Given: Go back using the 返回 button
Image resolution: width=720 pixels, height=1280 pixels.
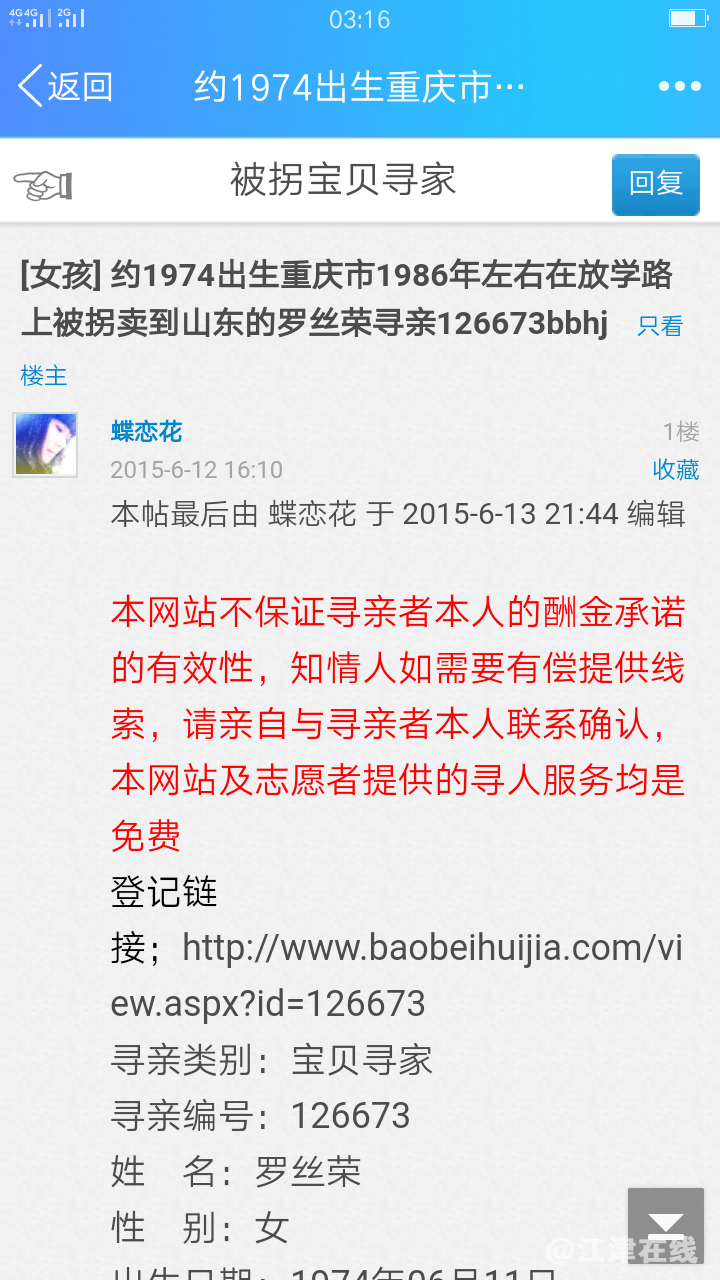Looking at the screenshot, I should pos(66,87).
